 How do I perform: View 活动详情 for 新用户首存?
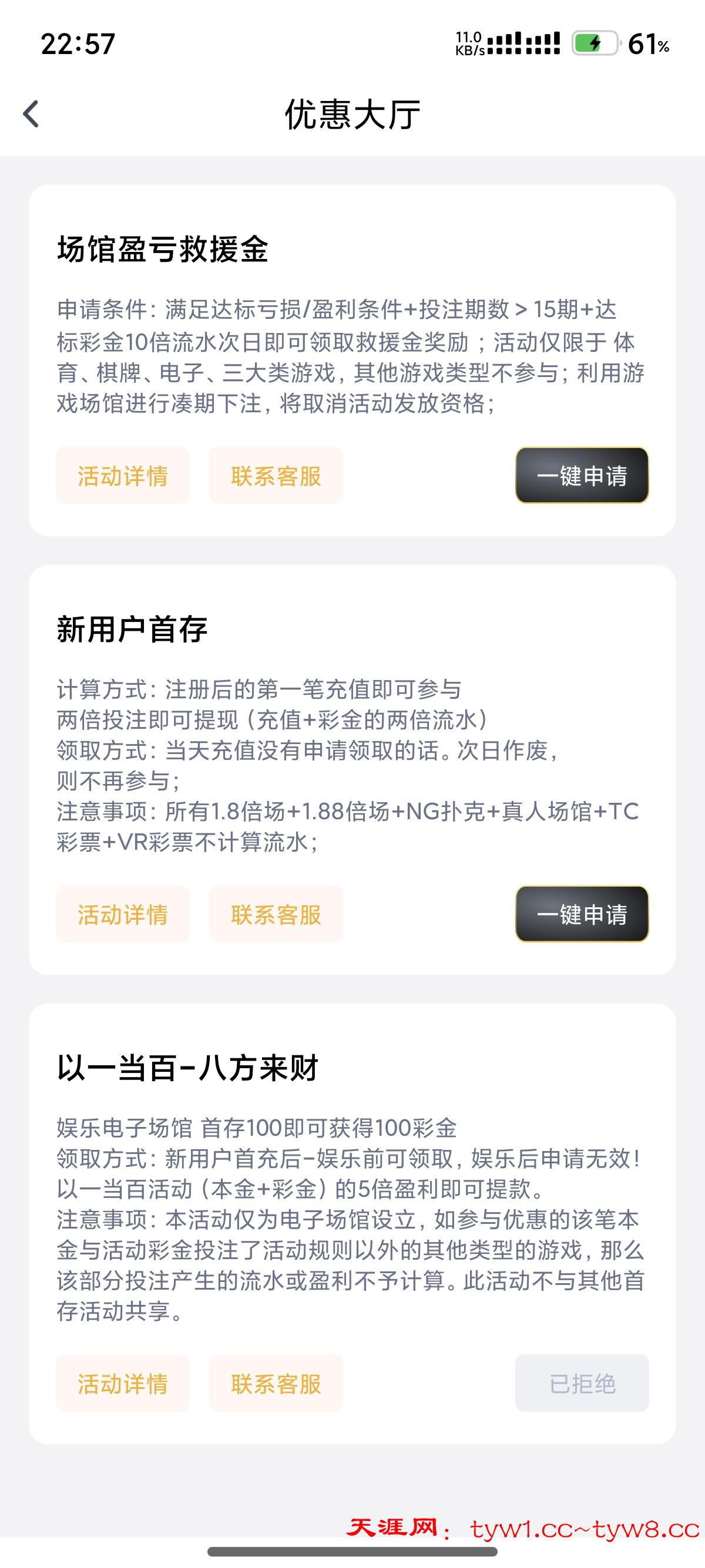pyautogui.click(x=123, y=914)
